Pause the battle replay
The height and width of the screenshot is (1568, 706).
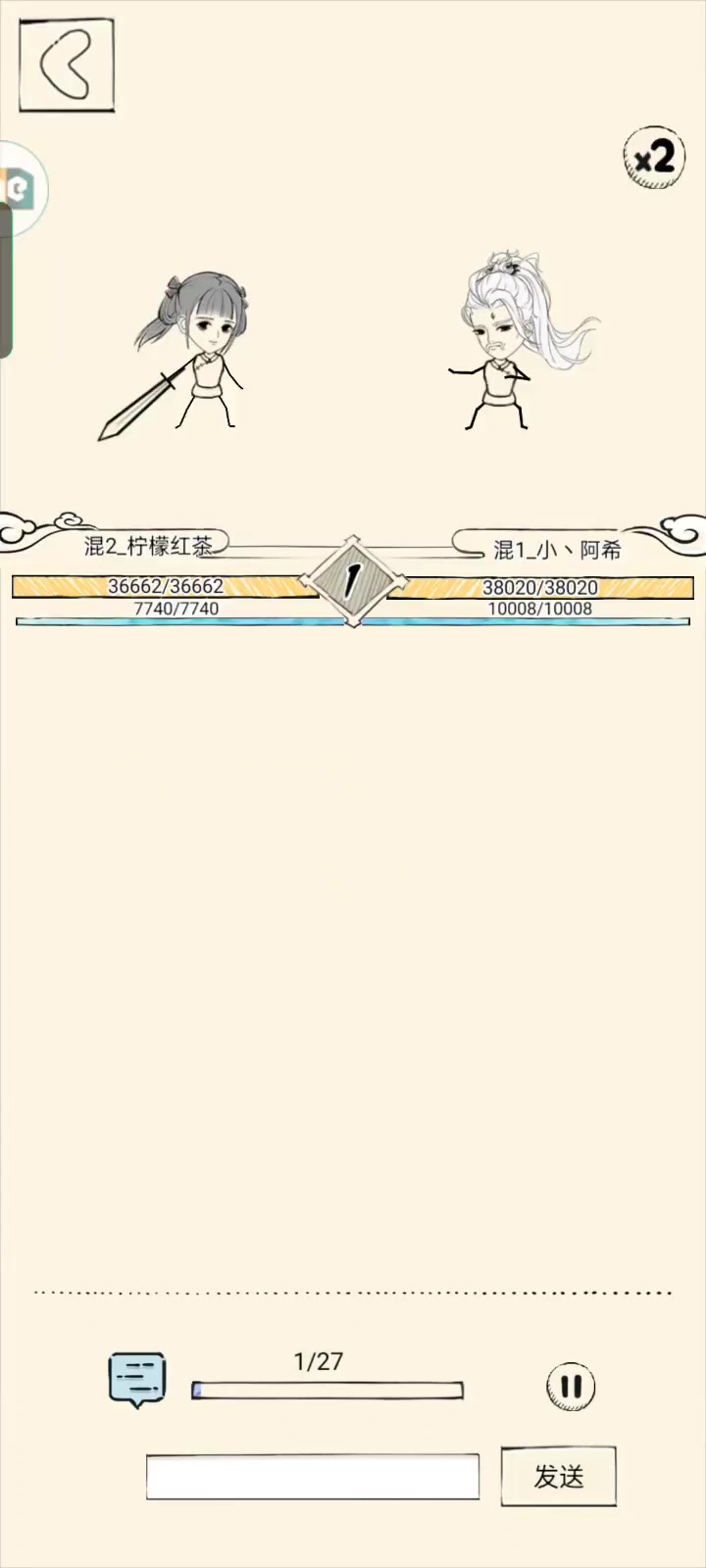click(x=571, y=1386)
